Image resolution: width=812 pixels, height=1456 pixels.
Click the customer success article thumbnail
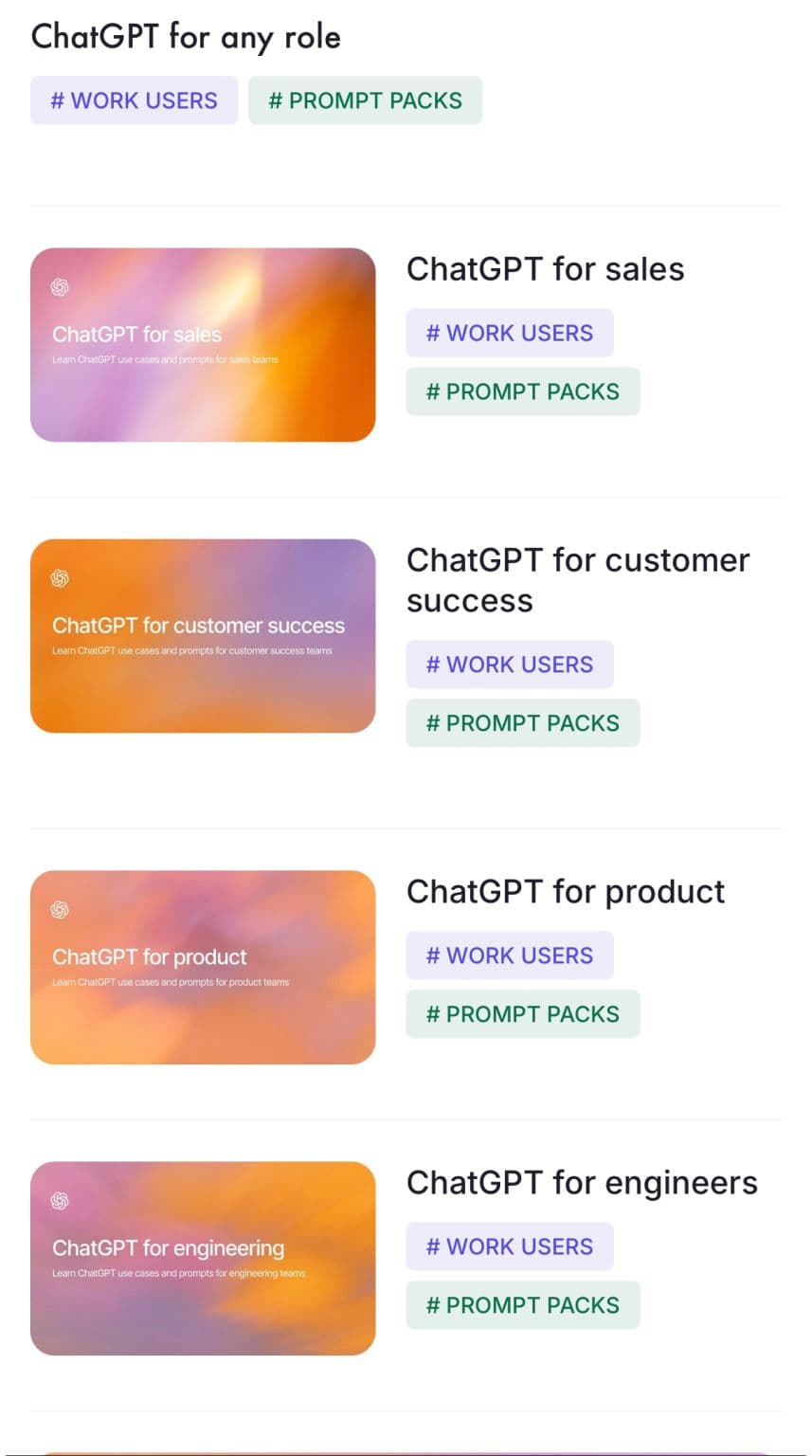pyautogui.click(x=203, y=636)
